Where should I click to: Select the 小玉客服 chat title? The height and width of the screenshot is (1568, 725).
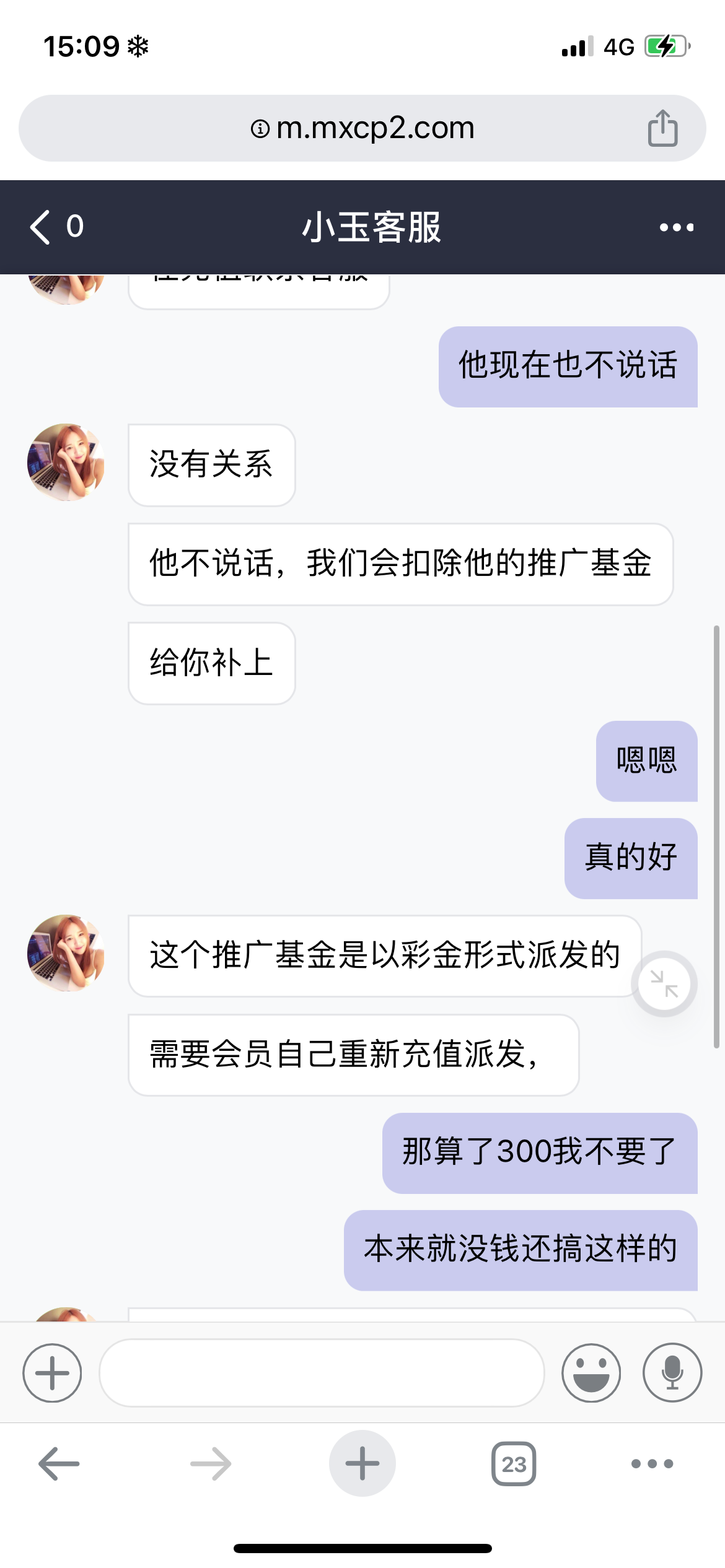373,227
